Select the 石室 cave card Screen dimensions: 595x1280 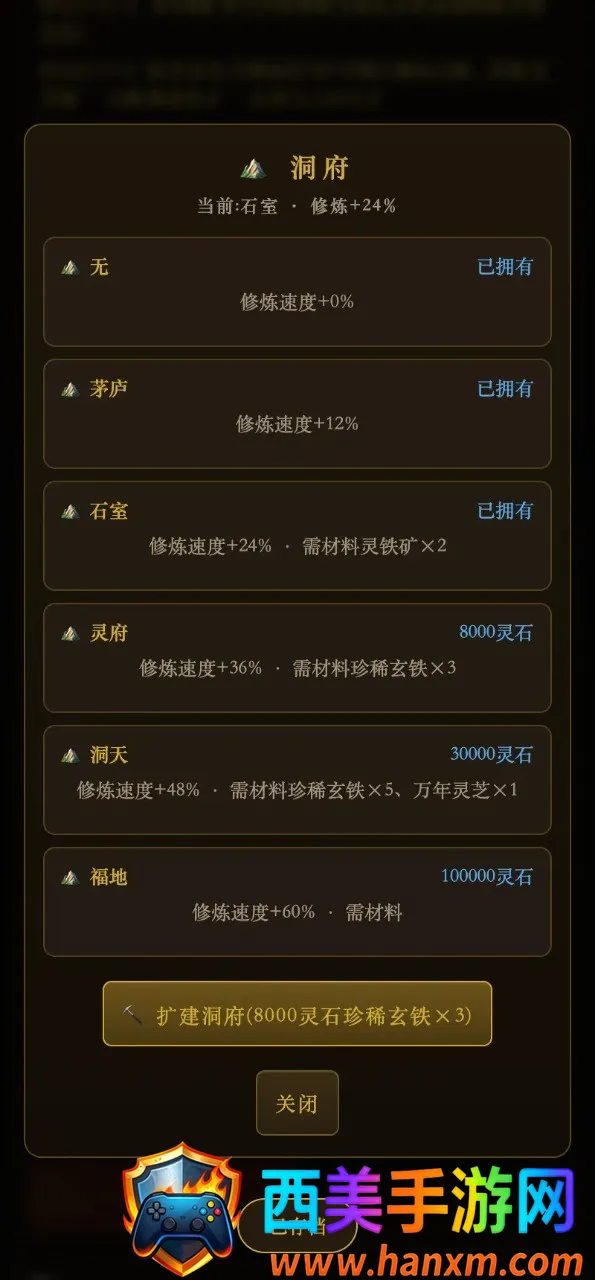tap(297, 535)
